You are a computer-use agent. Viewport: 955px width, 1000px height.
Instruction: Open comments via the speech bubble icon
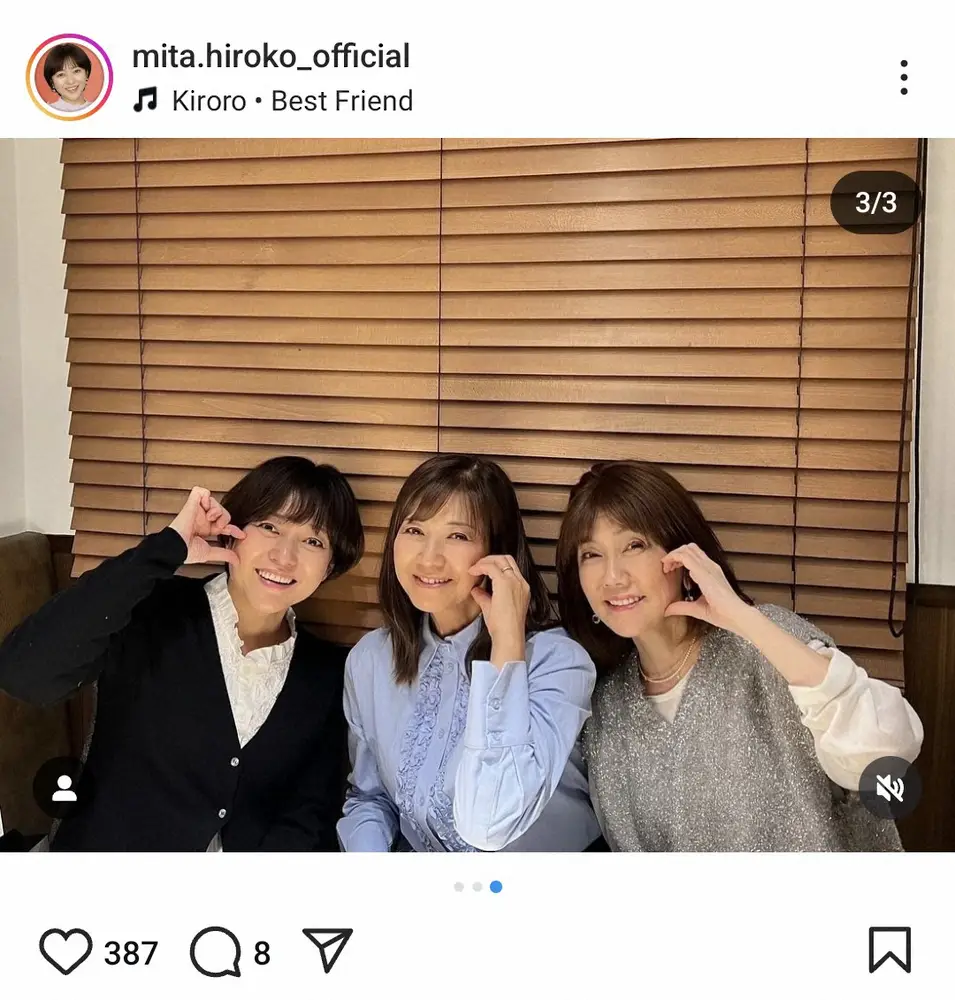pos(215,952)
